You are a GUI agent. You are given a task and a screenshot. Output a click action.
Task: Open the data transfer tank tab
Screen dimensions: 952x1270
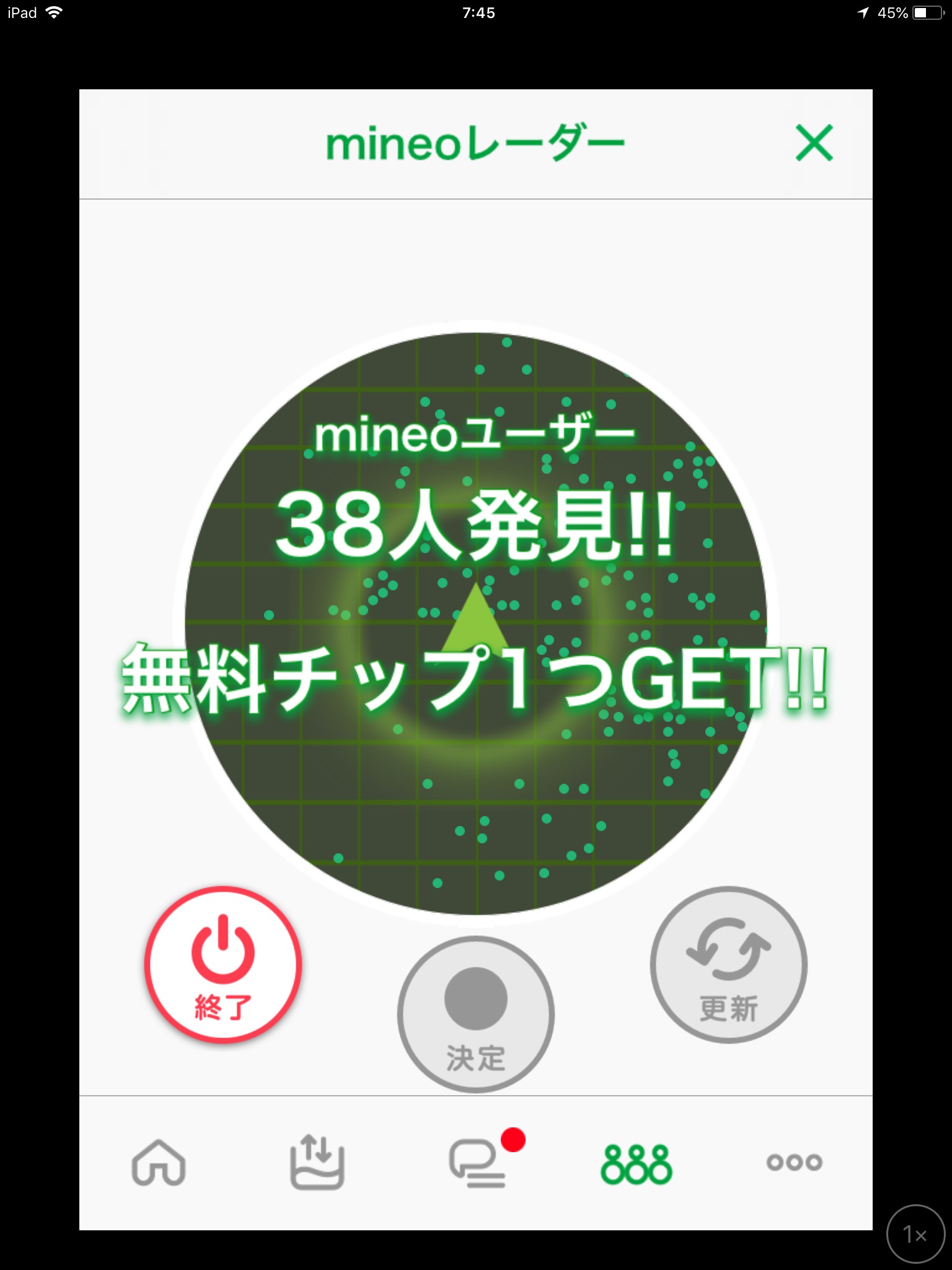pyautogui.click(x=317, y=1163)
